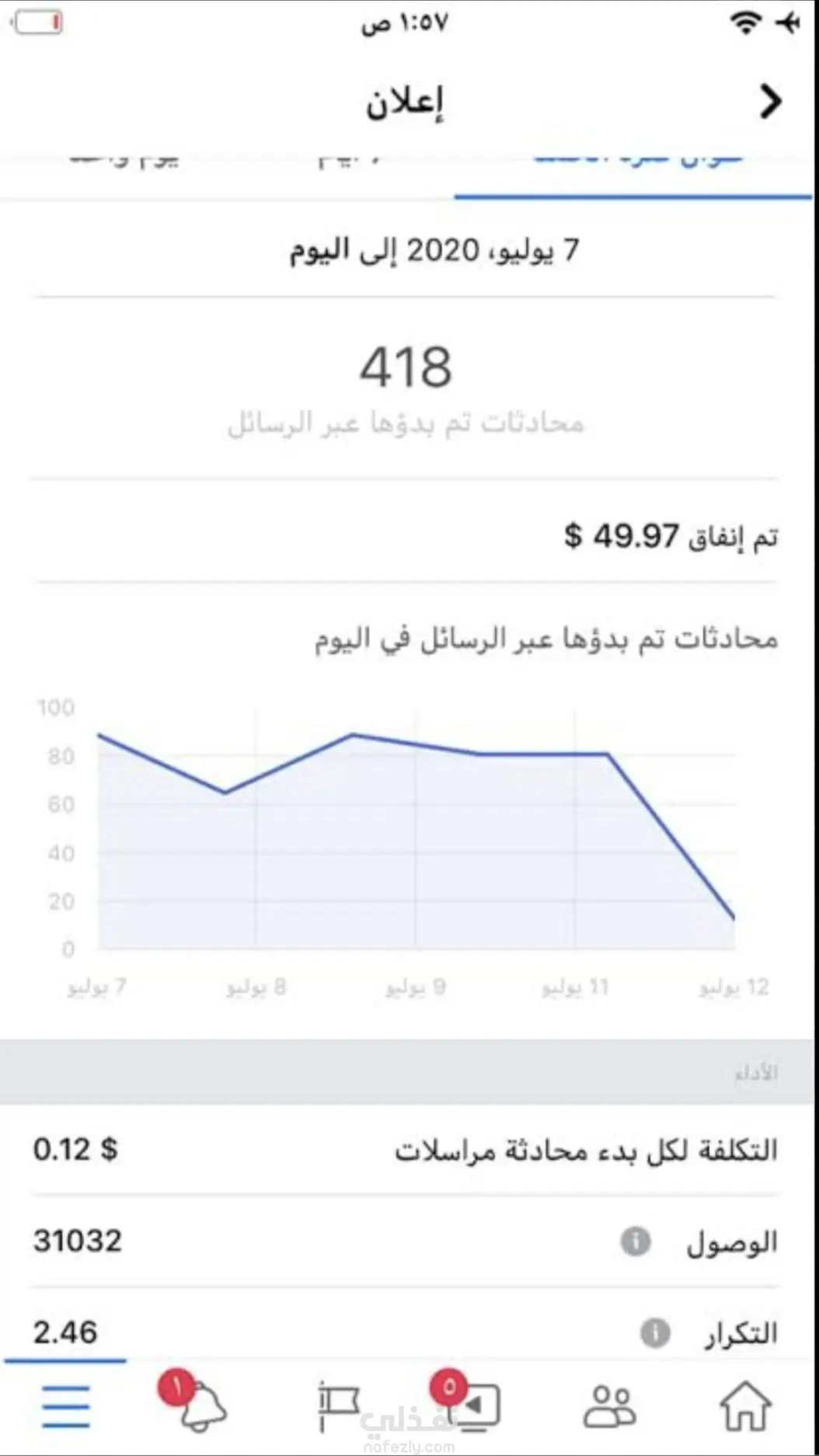Screen dimensions: 819x1456
Task: Switch to the Friends tab
Action: pos(610,1406)
